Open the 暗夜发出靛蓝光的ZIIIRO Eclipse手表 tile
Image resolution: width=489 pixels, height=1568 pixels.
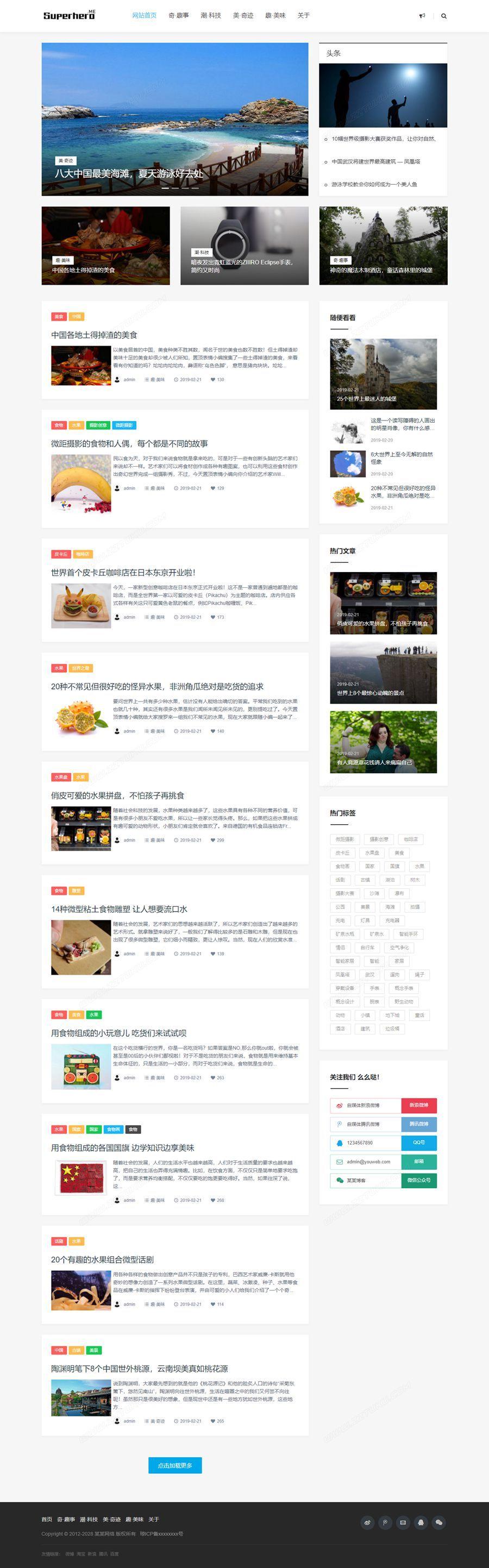(x=244, y=245)
